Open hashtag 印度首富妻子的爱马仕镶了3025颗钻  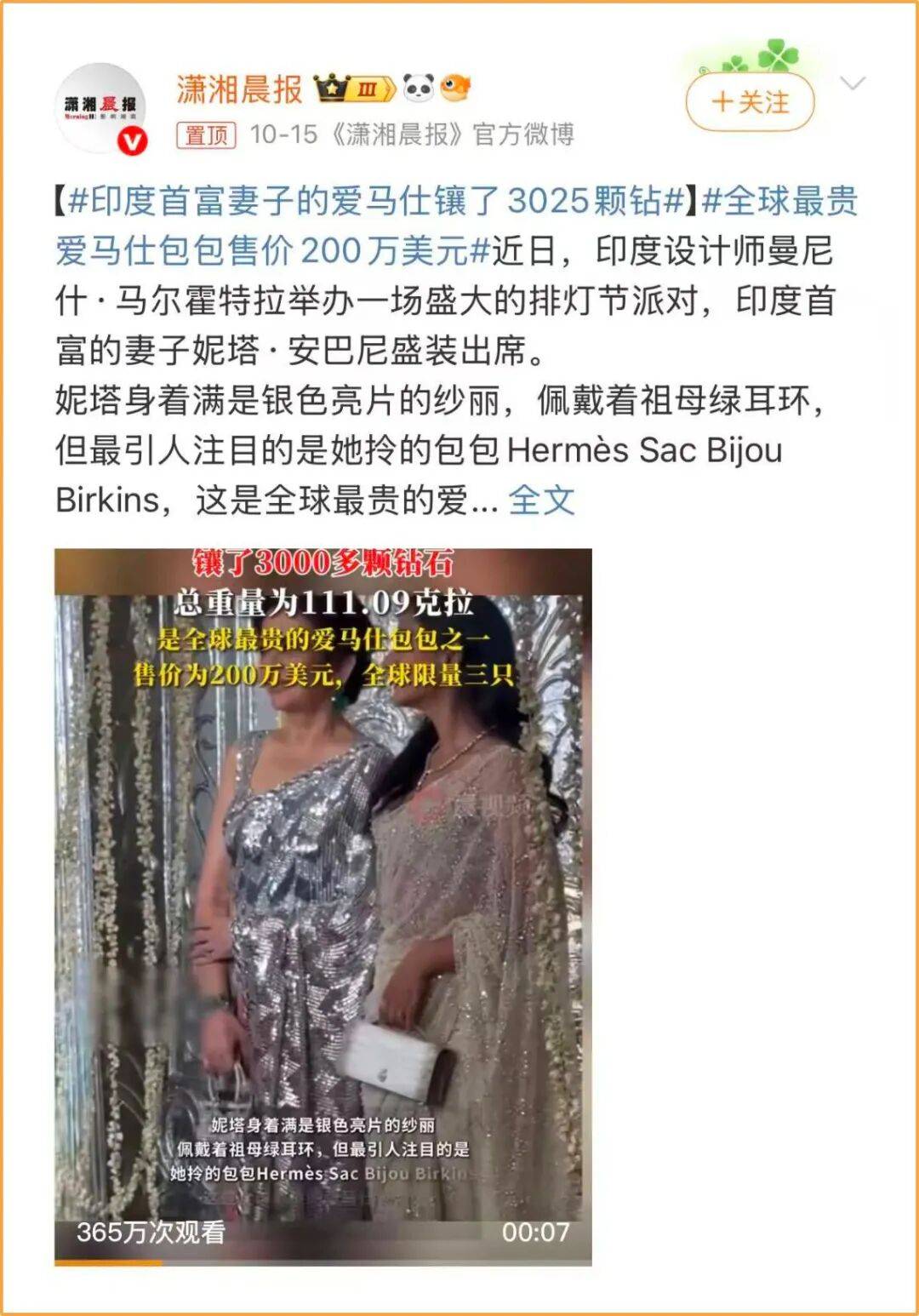(375, 201)
